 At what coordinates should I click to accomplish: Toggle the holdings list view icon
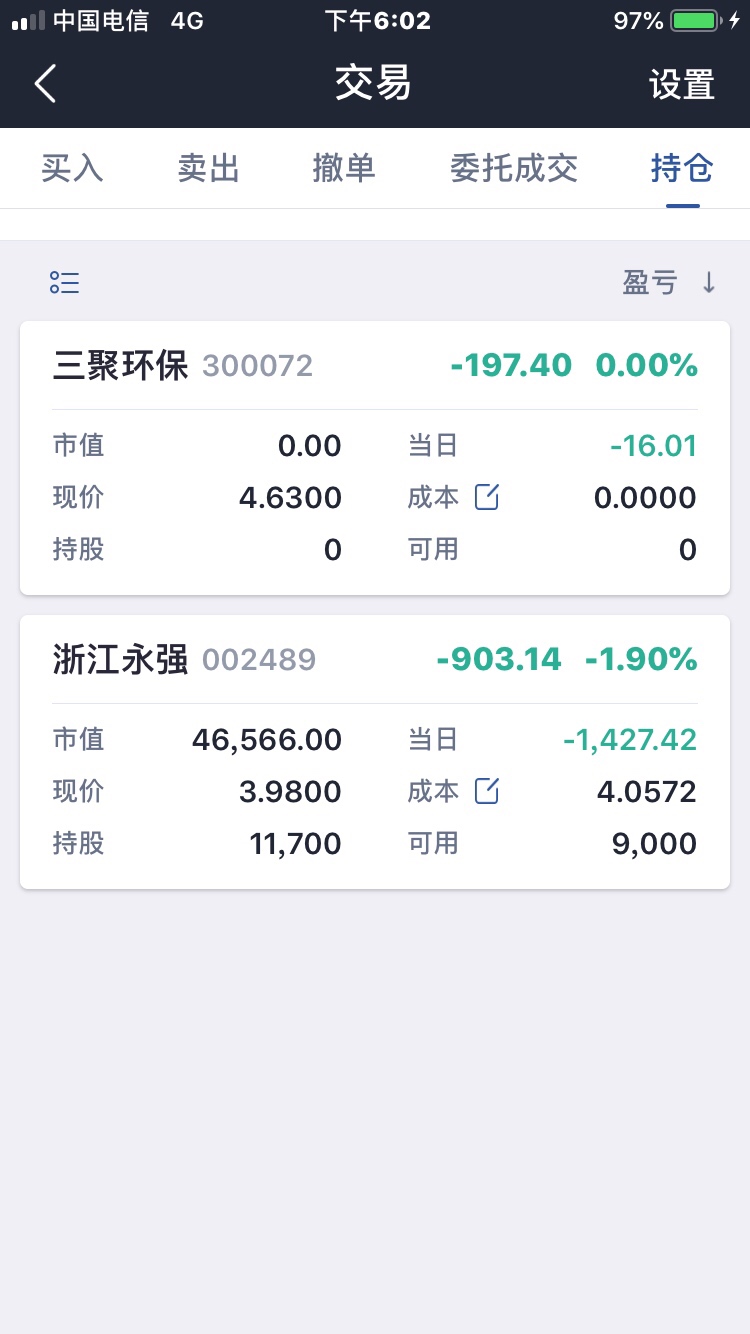pyautogui.click(x=65, y=283)
